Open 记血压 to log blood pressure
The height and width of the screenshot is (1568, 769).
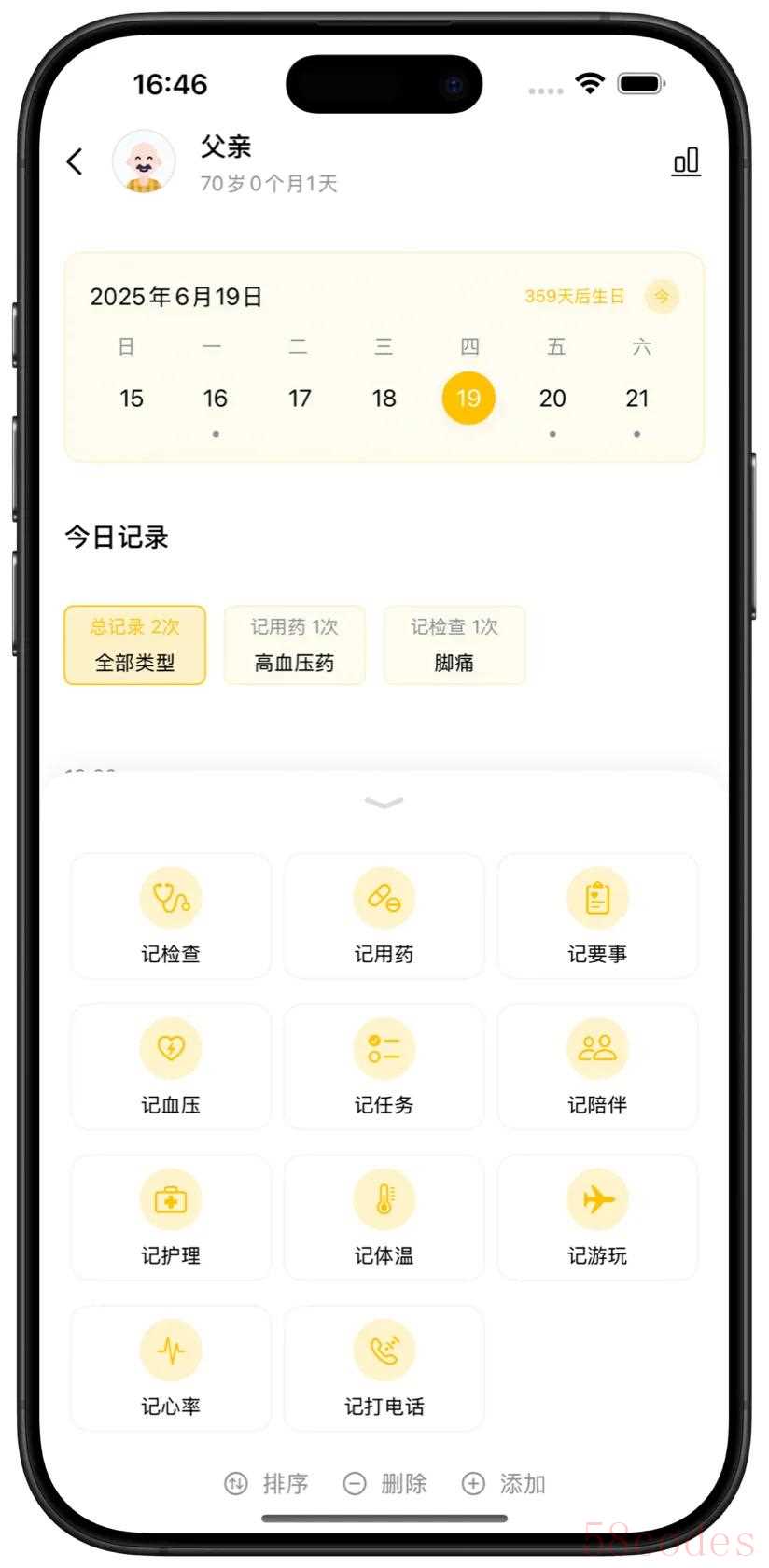click(171, 1067)
